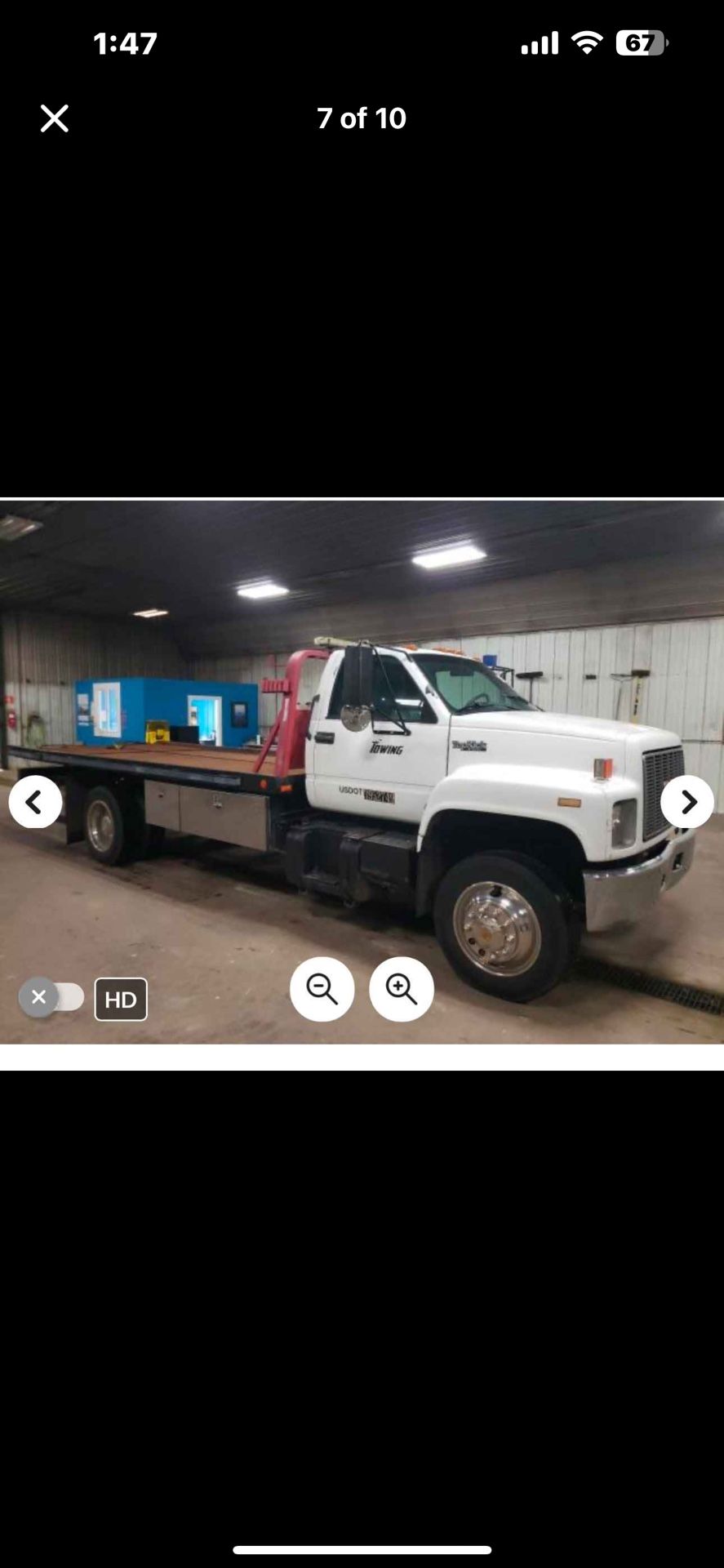The width and height of the screenshot is (724, 1568).
Task: Toggle the HD quality switch
Action: pos(51,997)
